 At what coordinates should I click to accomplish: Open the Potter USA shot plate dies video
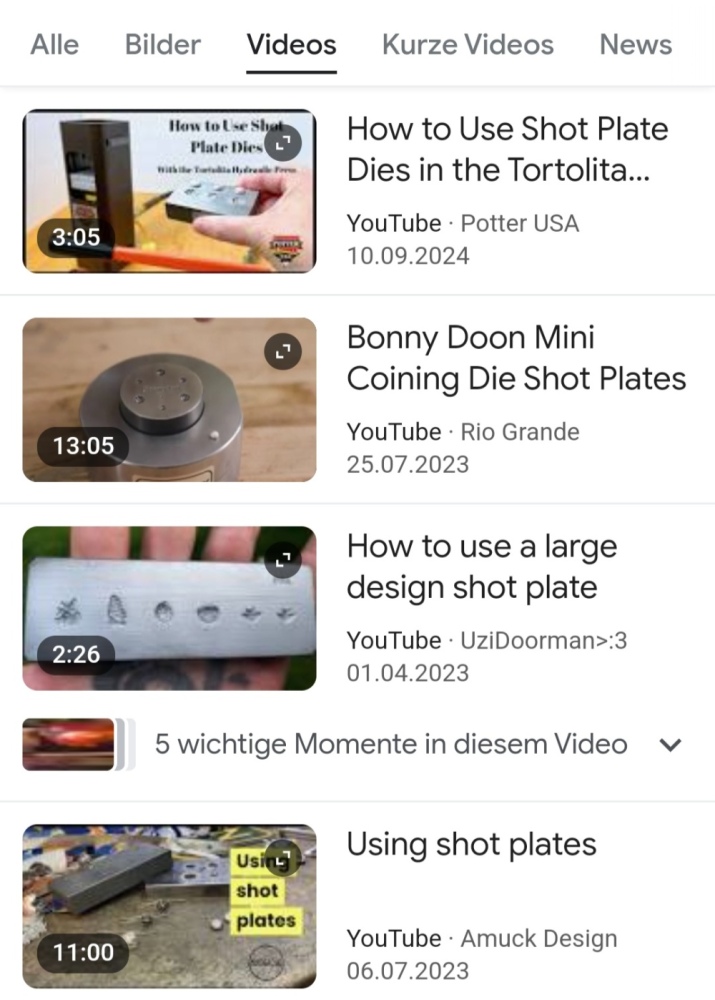point(507,149)
